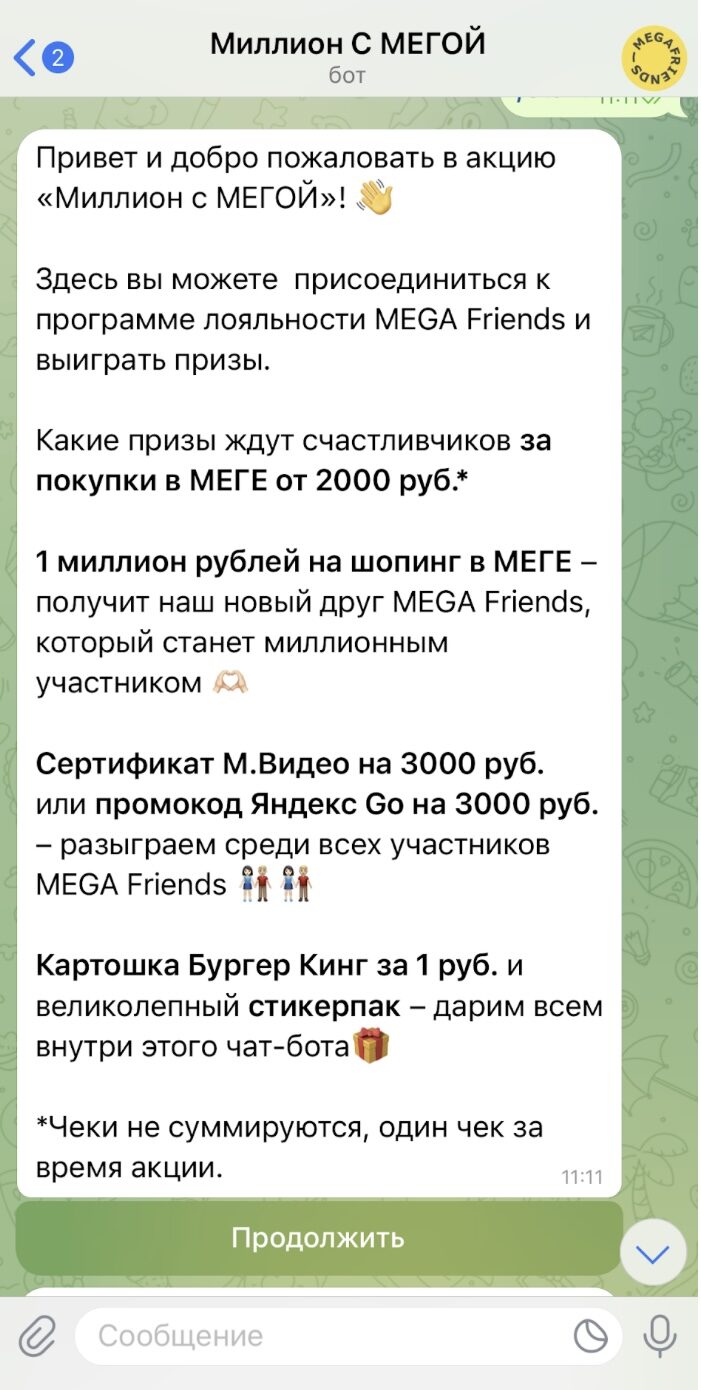Jump to the latest message with the down arrow
The image size is (701, 1390).
[x=653, y=1253]
